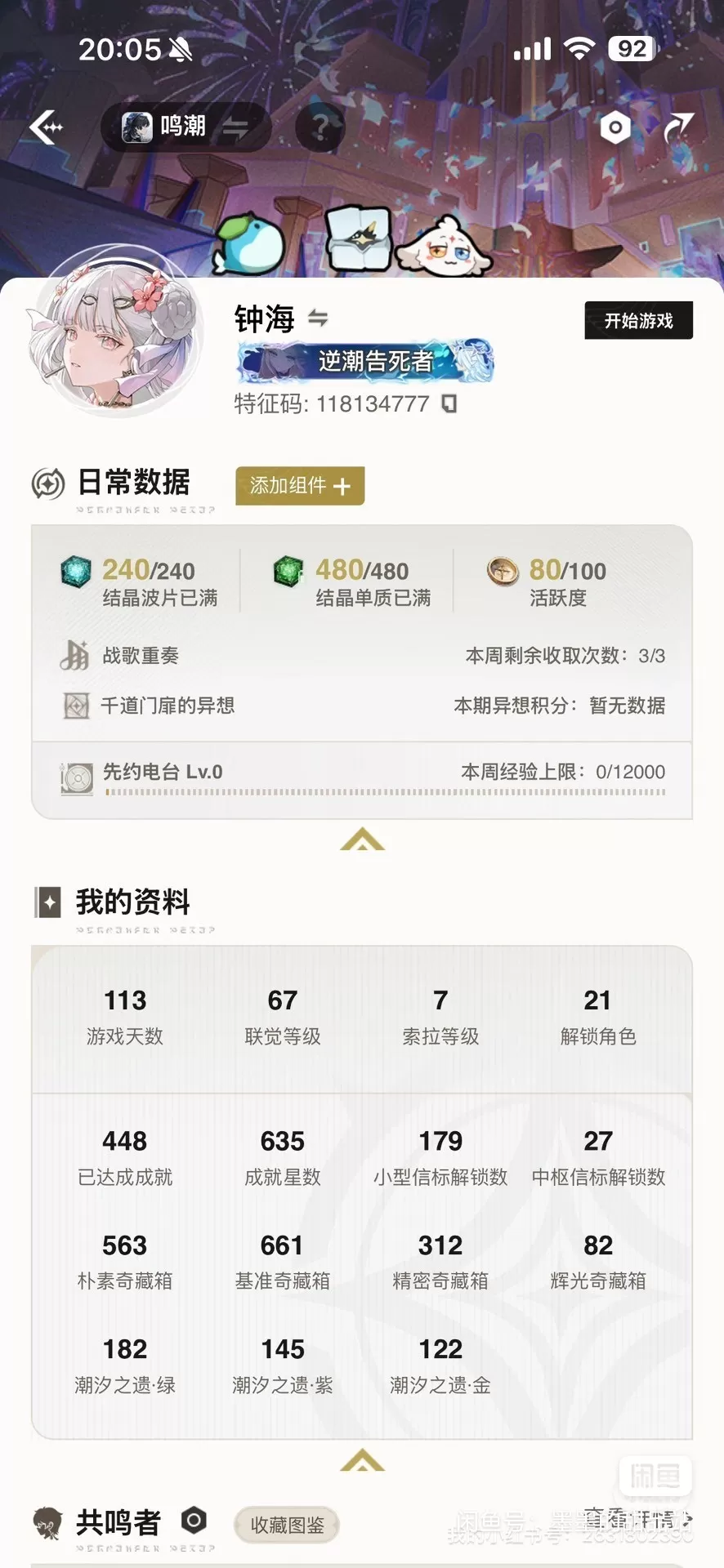
Task: Open the 先约电台 Lv.0 row
Action: (x=362, y=773)
